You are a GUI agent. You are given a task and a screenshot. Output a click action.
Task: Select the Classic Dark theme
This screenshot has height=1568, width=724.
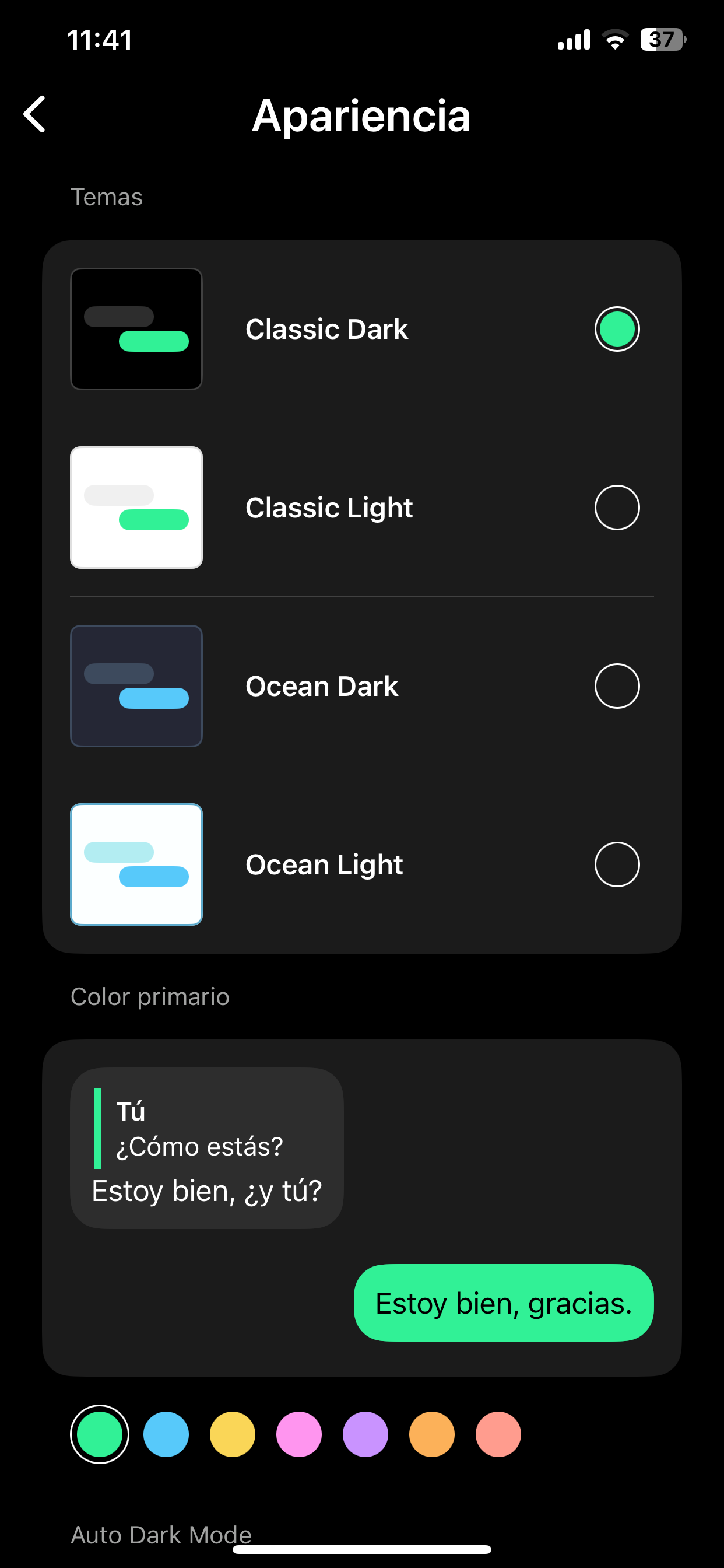(x=616, y=328)
